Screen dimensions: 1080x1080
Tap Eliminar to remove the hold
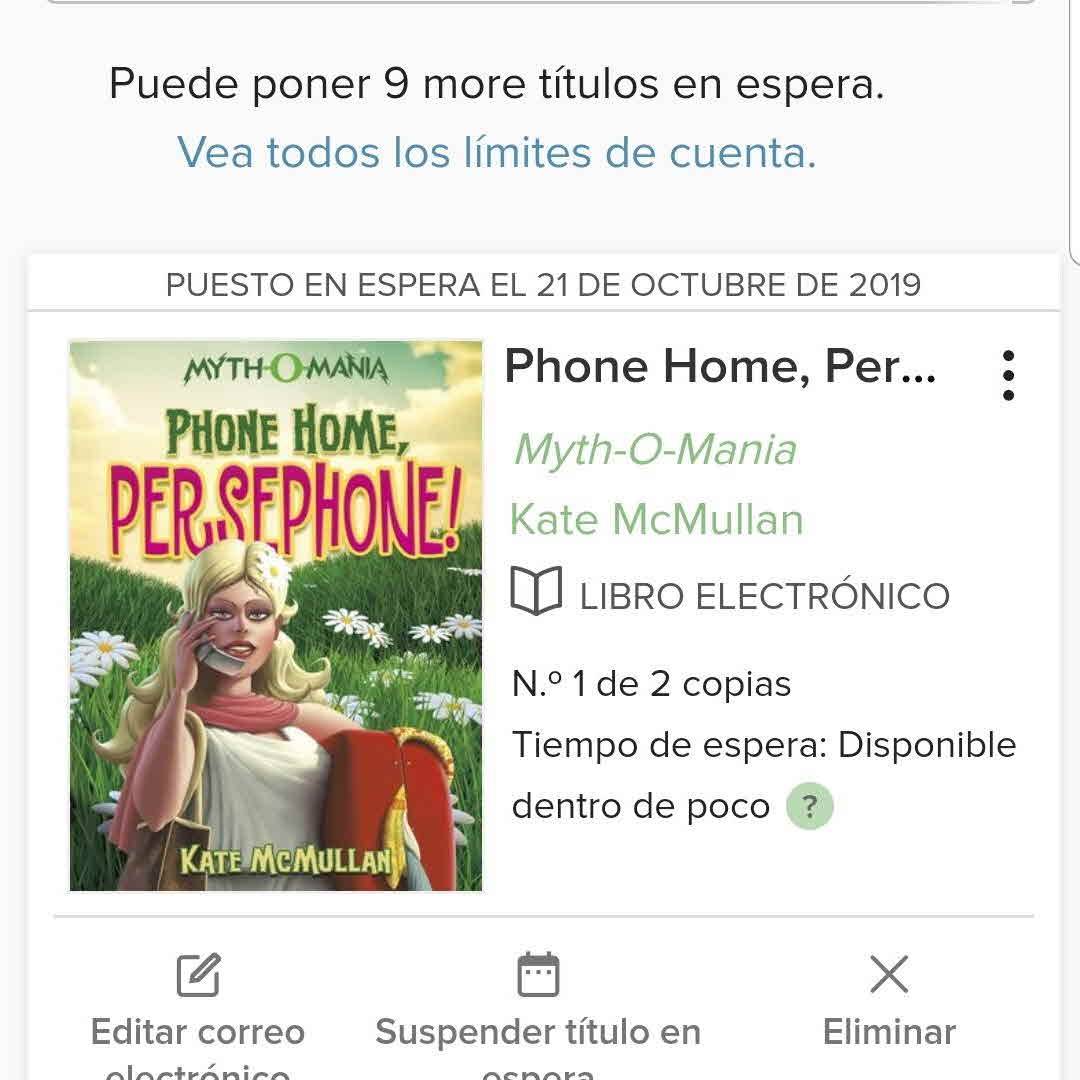click(889, 1002)
